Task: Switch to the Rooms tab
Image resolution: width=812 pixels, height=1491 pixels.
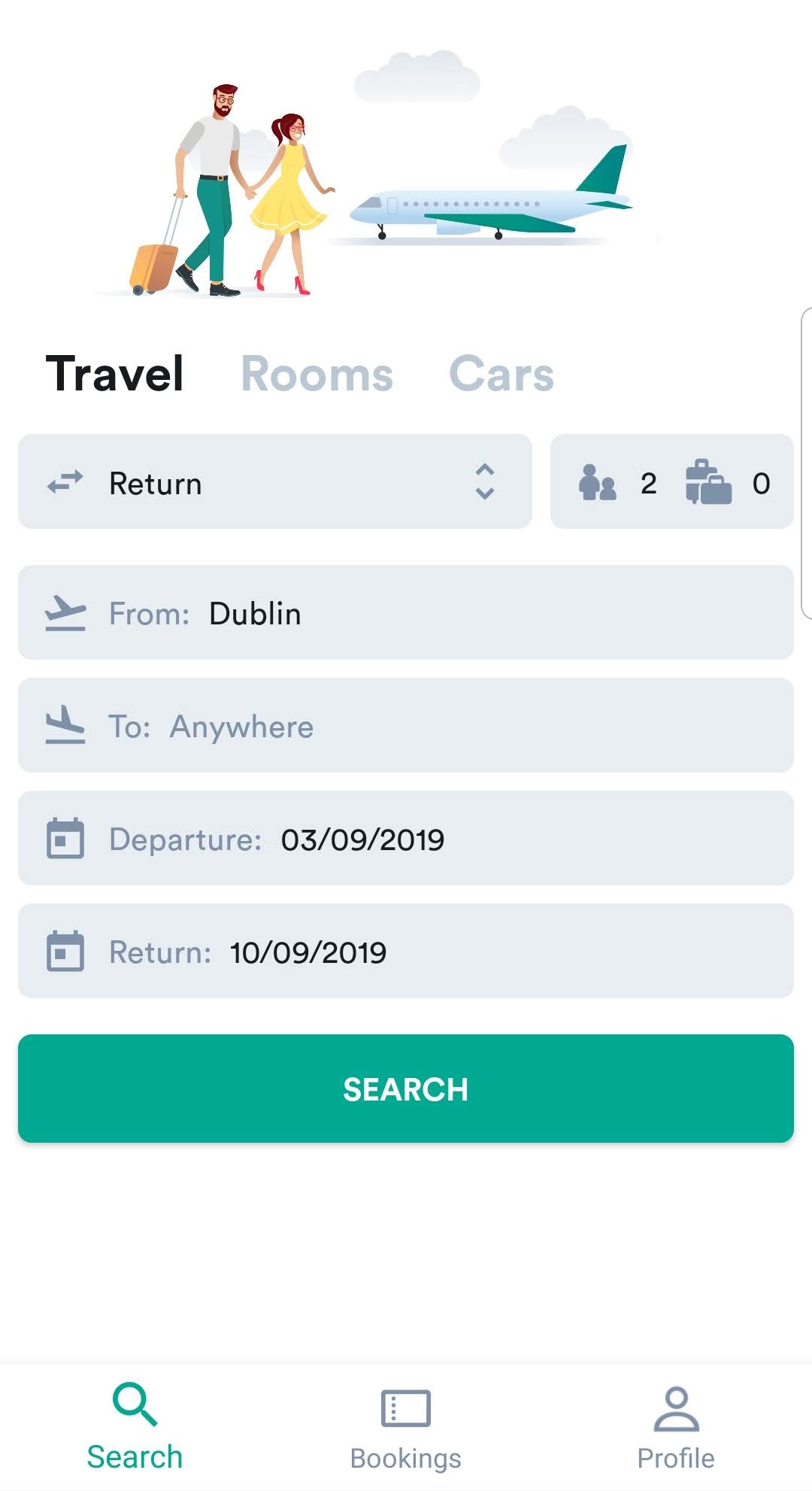Action: click(x=317, y=374)
